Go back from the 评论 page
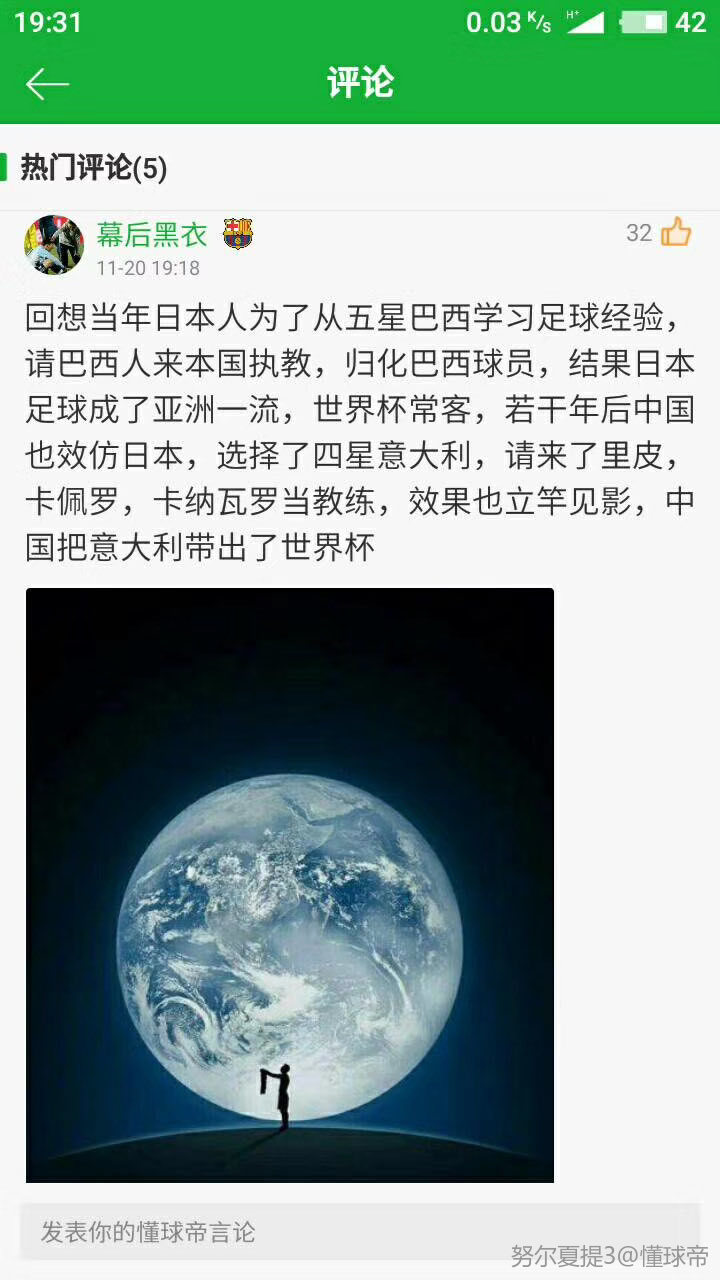The image size is (720, 1280). 46,84
